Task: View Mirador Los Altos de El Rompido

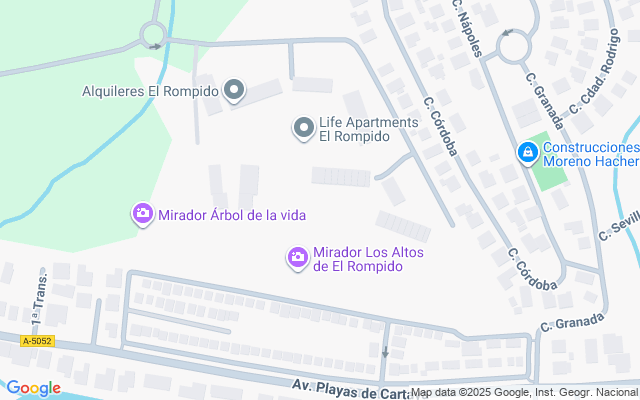Action: pos(297,259)
